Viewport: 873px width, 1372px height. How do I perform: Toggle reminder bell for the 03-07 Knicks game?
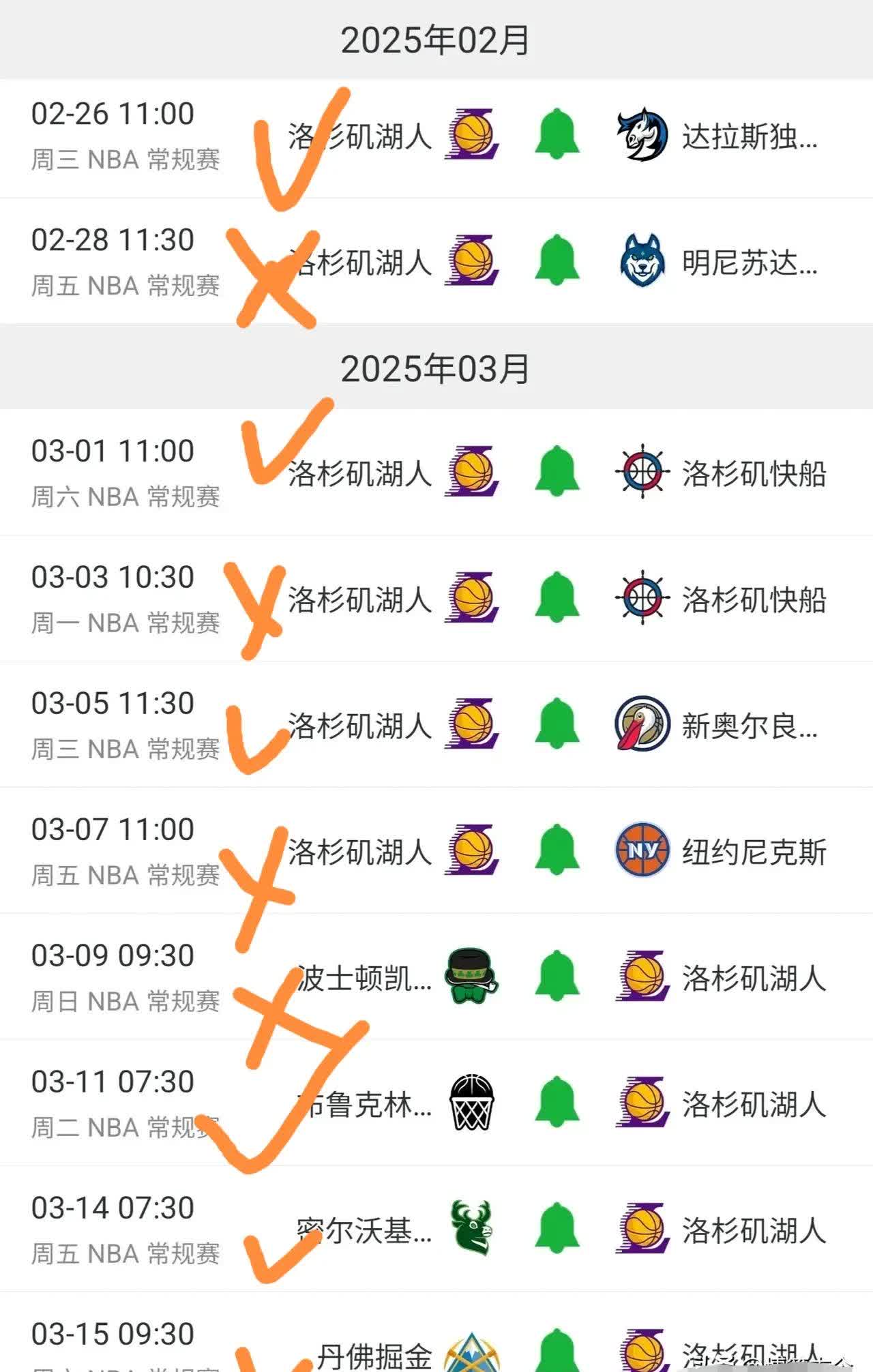[x=557, y=849]
